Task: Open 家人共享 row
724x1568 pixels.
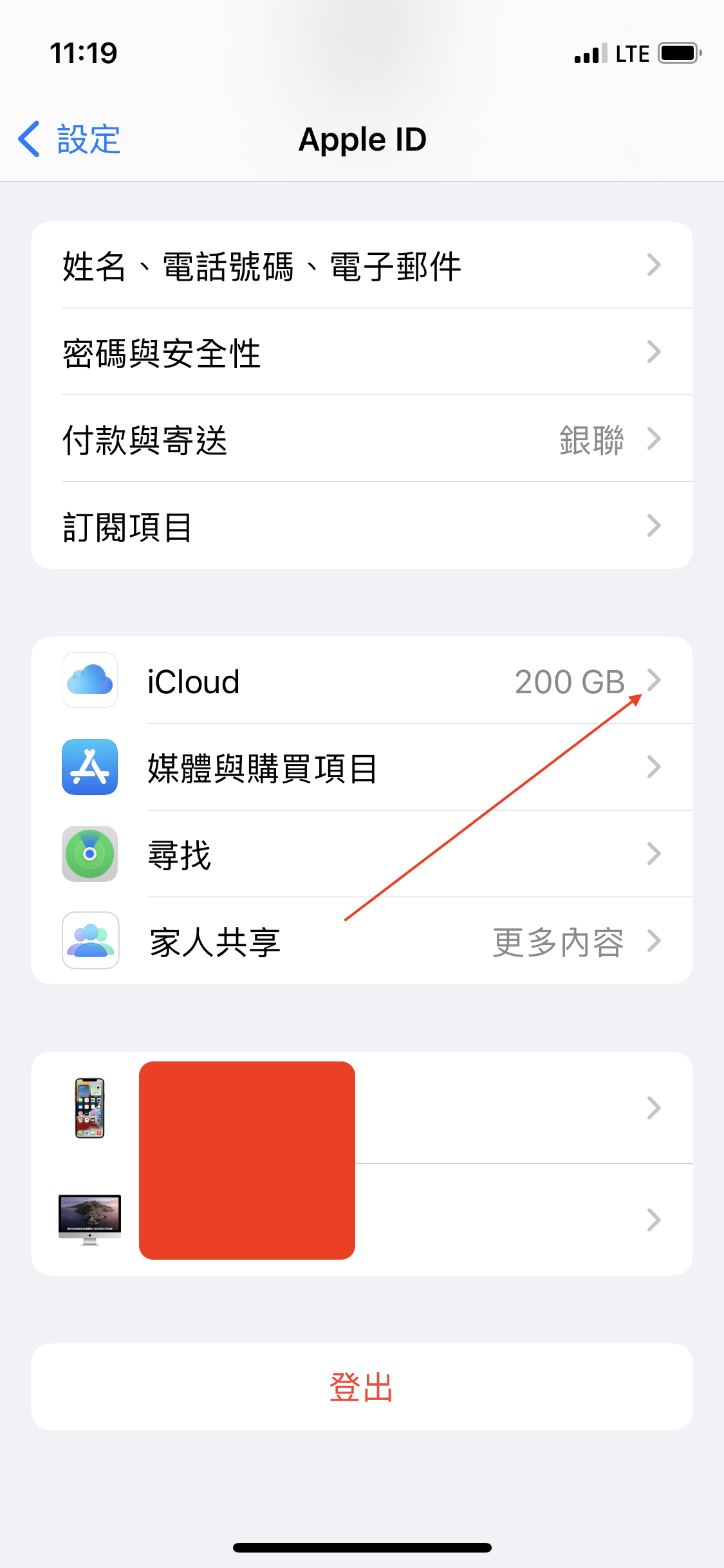Action: coord(360,941)
